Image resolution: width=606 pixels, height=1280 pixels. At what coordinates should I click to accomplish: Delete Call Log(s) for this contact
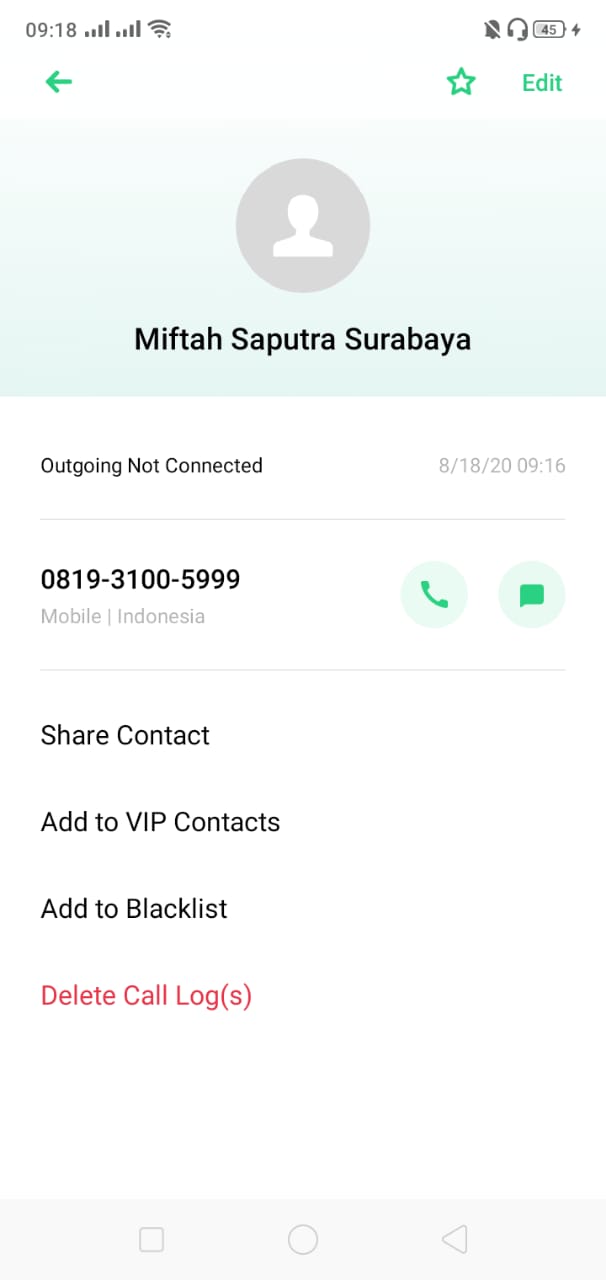[x=146, y=996]
